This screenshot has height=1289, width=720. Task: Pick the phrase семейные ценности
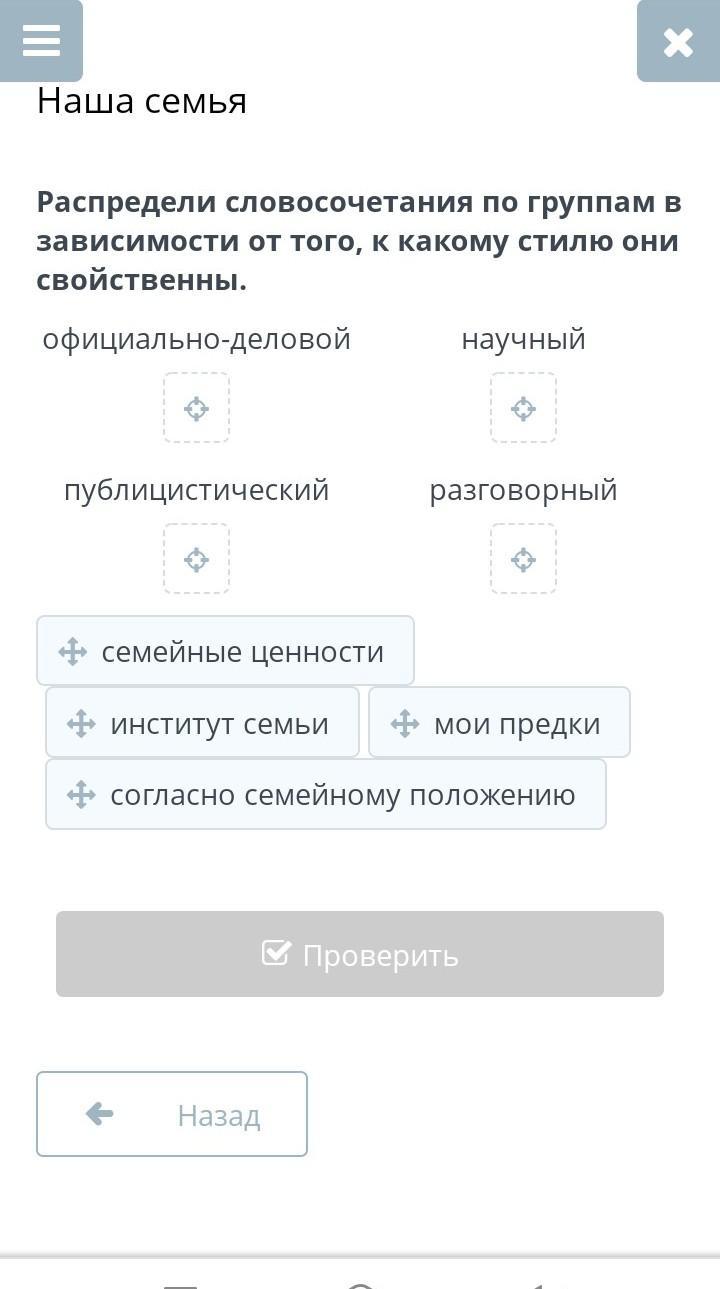click(225, 652)
